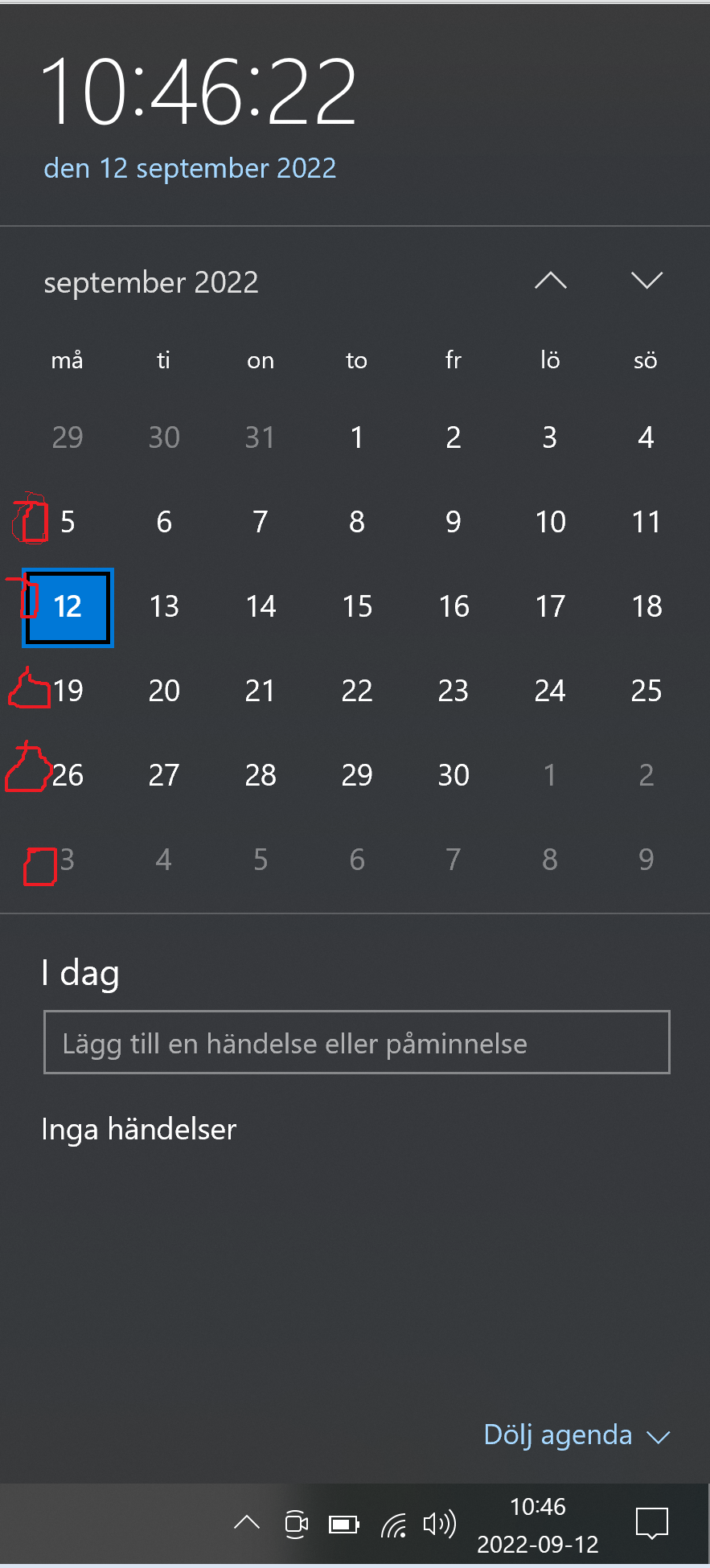Go to the next month
Screen dimensions: 710x1568
pos(646,281)
